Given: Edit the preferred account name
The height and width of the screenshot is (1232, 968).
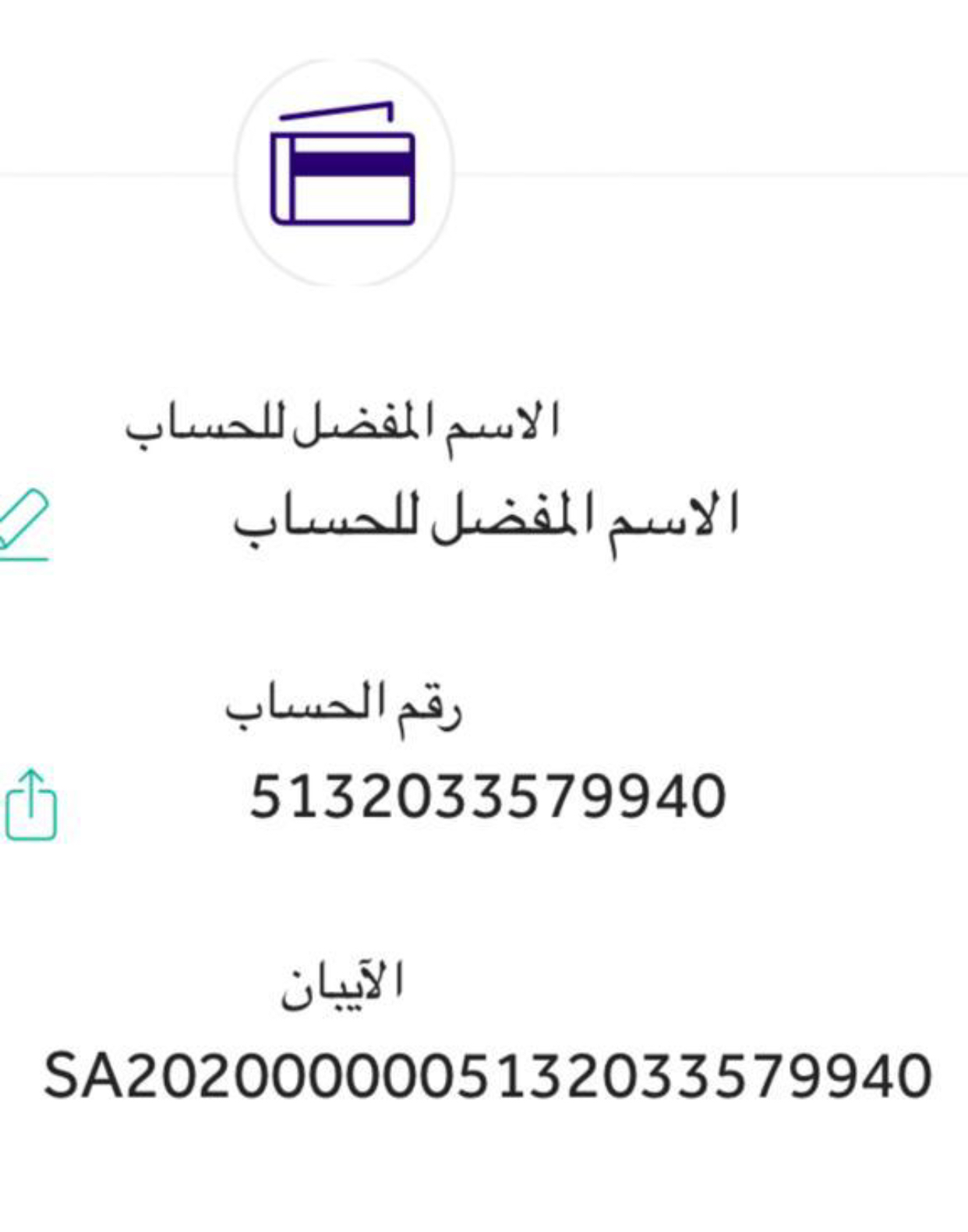Looking at the screenshot, I should click(23, 524).
